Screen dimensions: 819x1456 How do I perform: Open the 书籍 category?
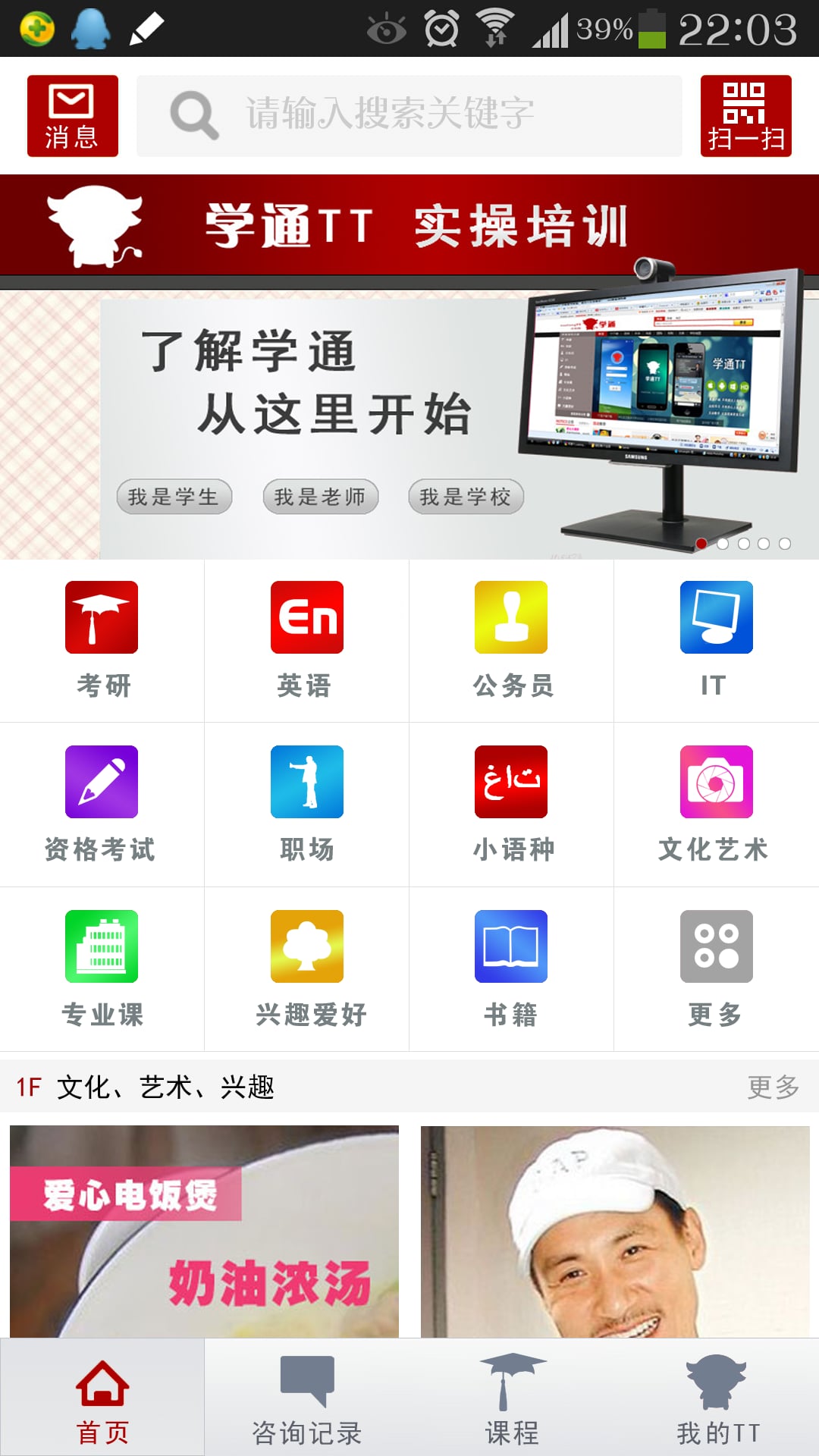(512, 969)
